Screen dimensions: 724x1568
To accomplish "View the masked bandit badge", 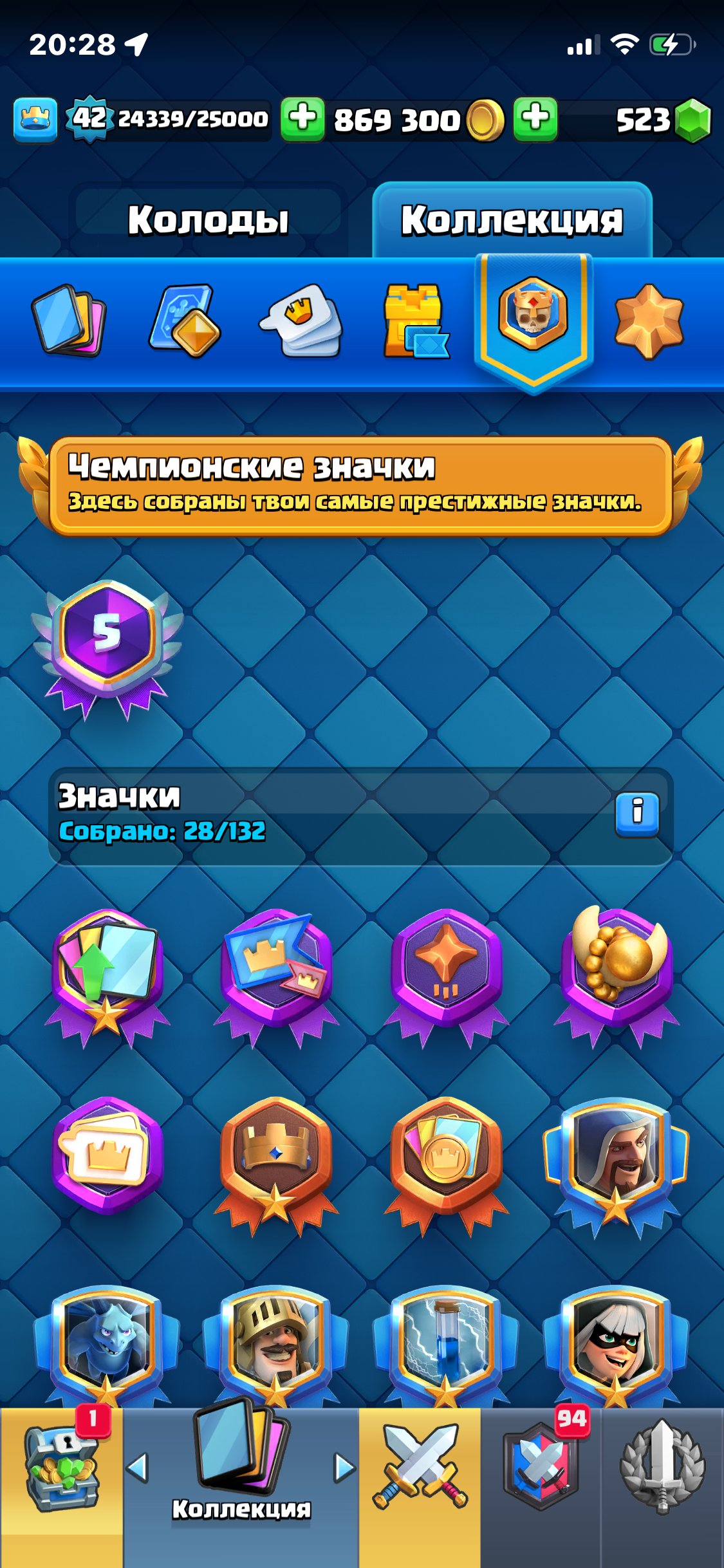I will coord(616,1342).
